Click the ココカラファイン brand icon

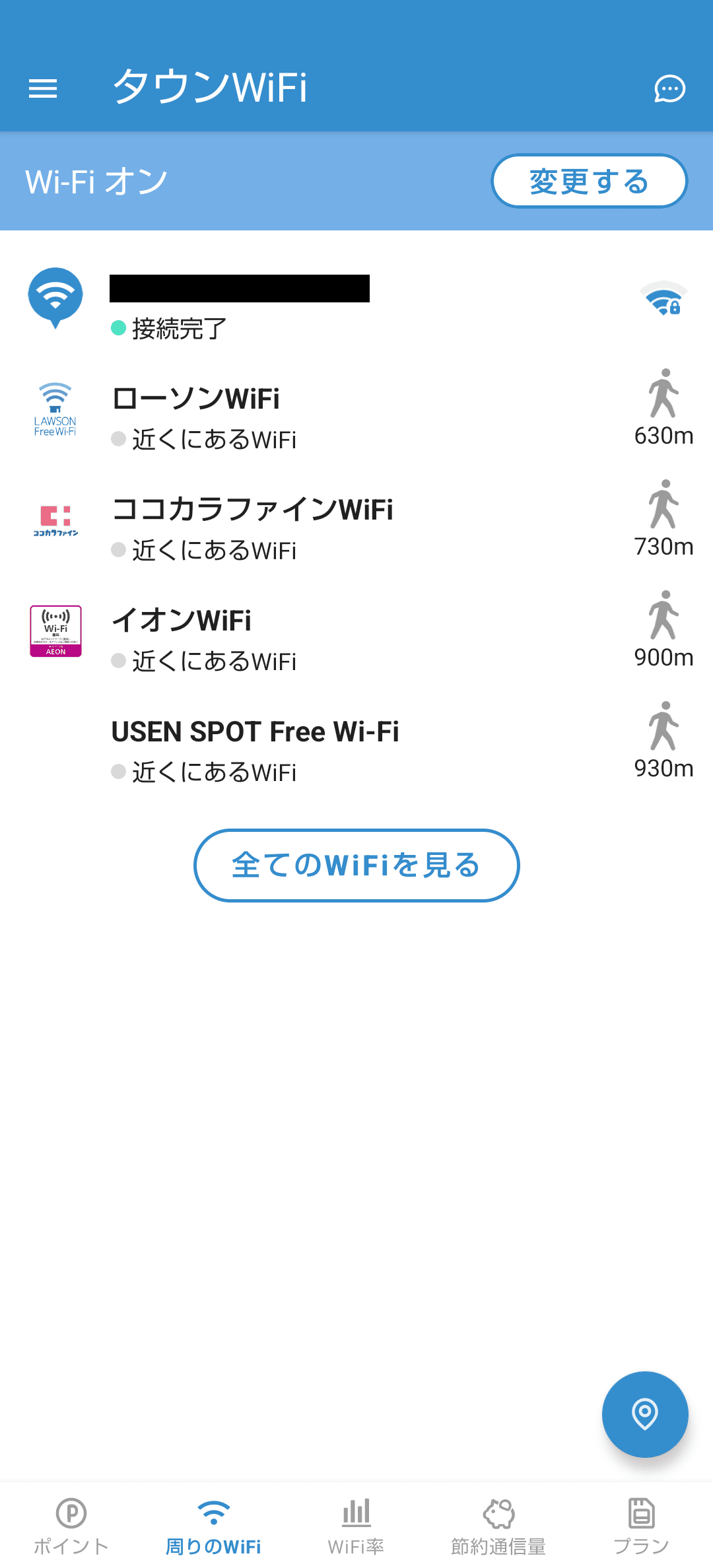tap(56, 519)
